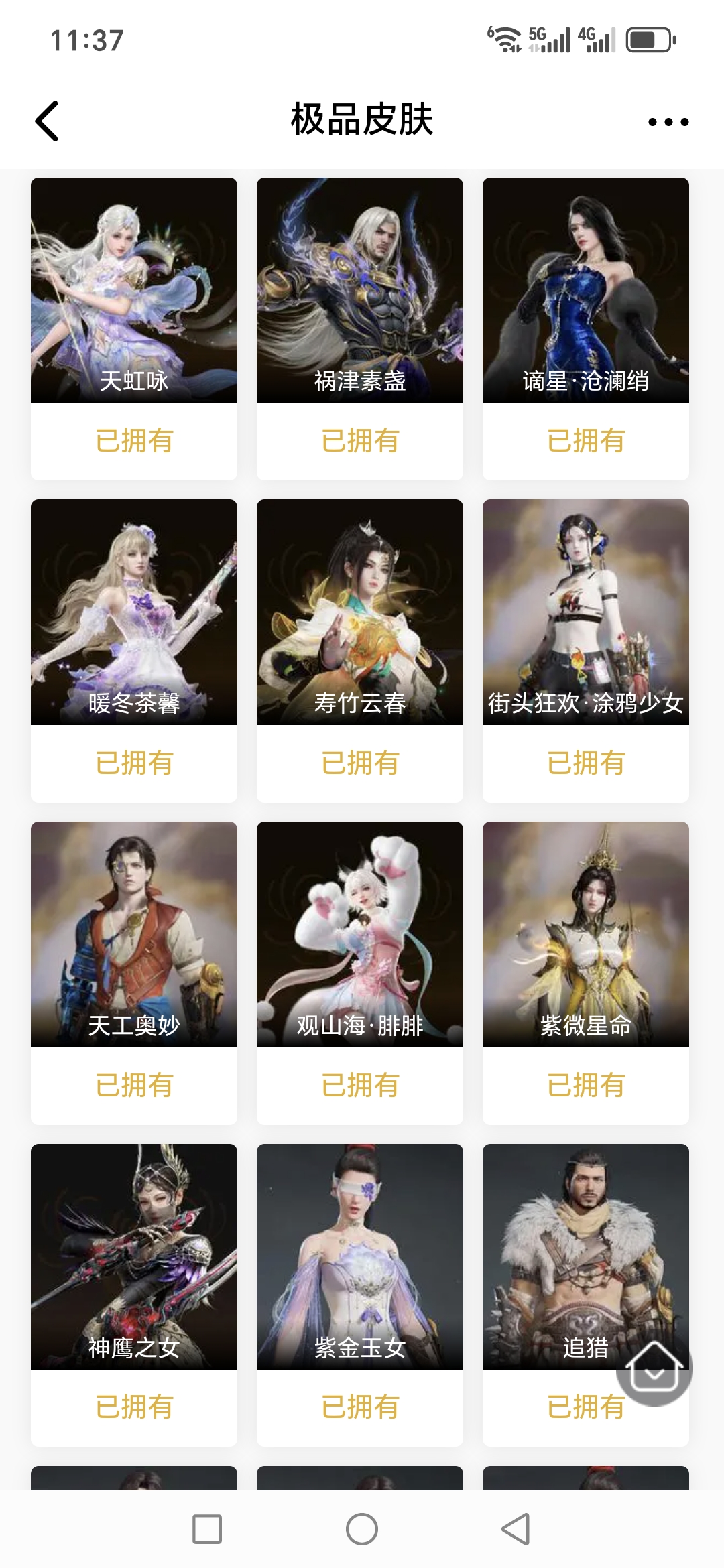Open the three-dot overflow menu
Image resolution: width=724 pixels, height=1568 pixels.
tap(668, 122)
